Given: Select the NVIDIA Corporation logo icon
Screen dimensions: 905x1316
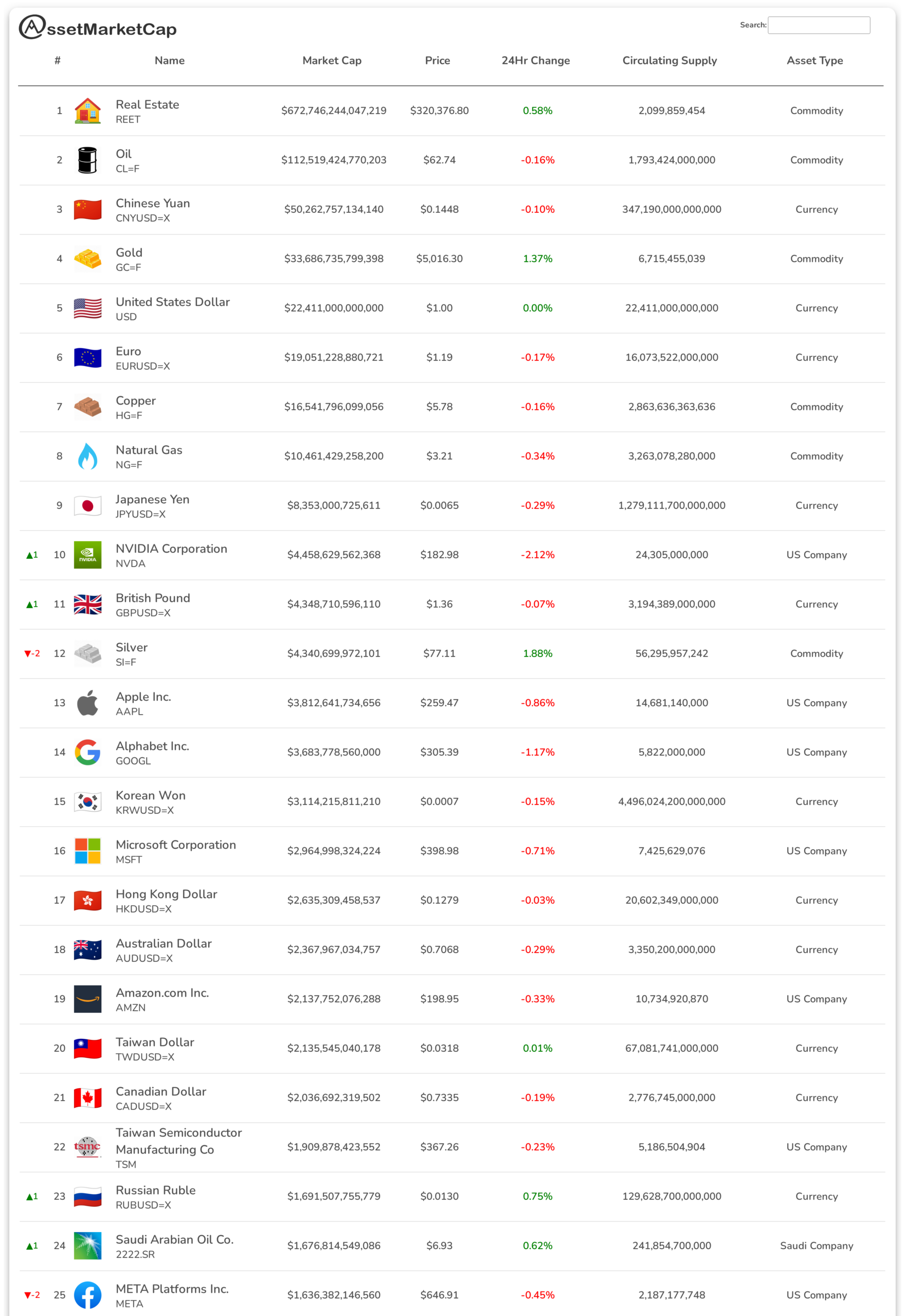Looking at the screenshot, I should (87, 555).
